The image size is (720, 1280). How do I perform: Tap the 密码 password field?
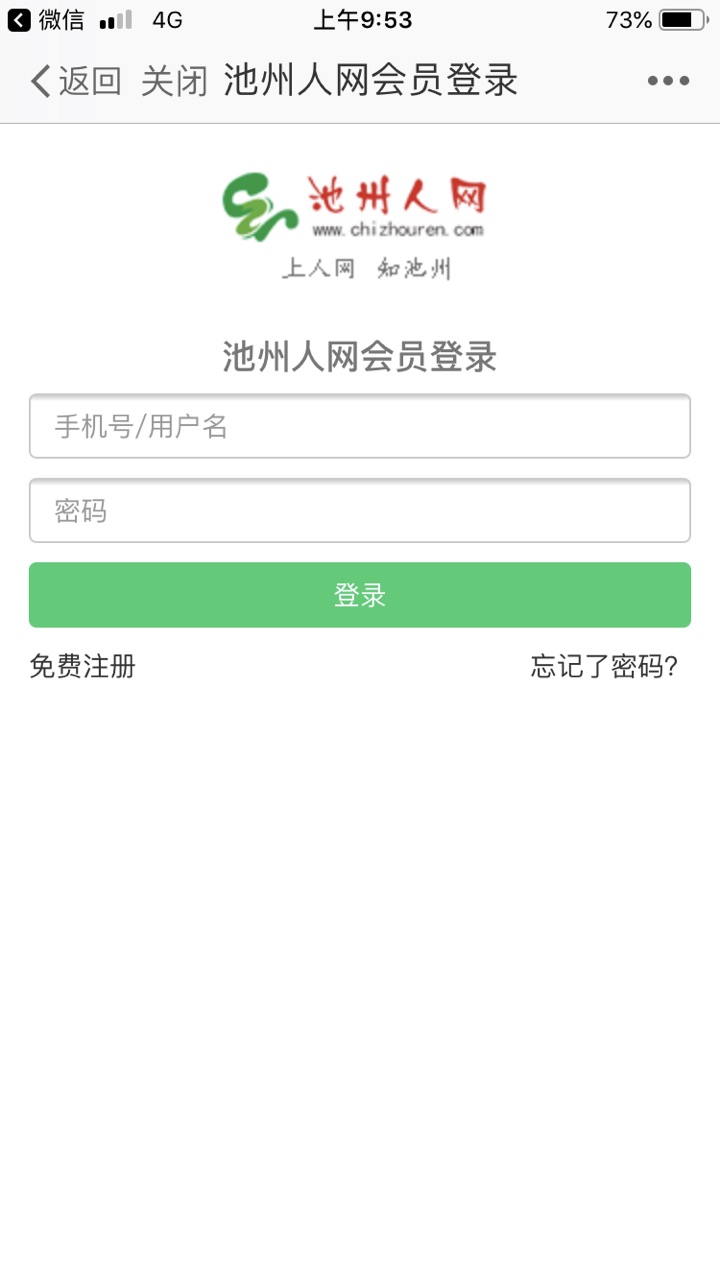(x=360, y=511)
